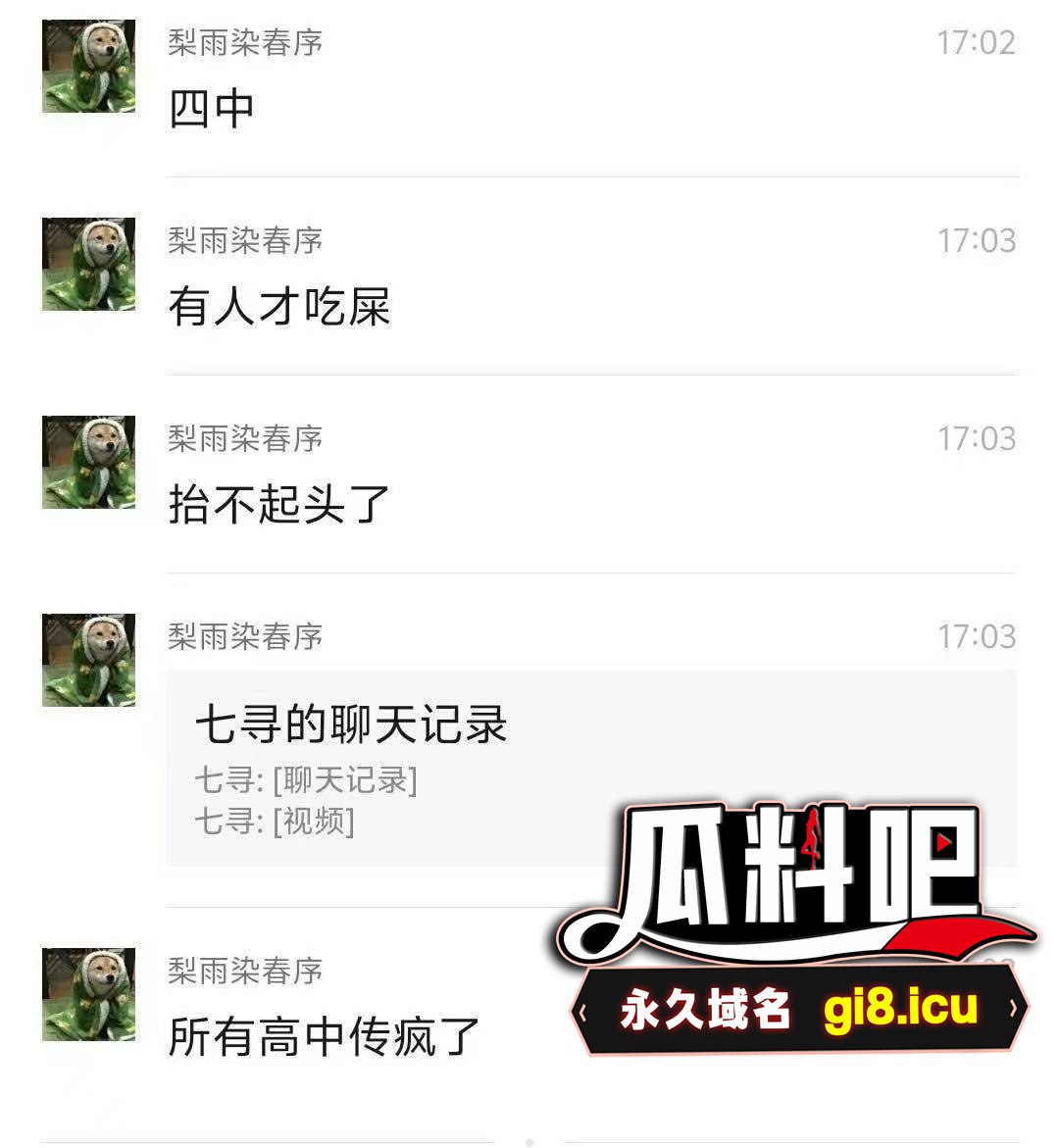Screen dimensions: 1059x1148
Task: Open the 七寻的聊天记录 forwarded chat record card
Action: point(392,765)
